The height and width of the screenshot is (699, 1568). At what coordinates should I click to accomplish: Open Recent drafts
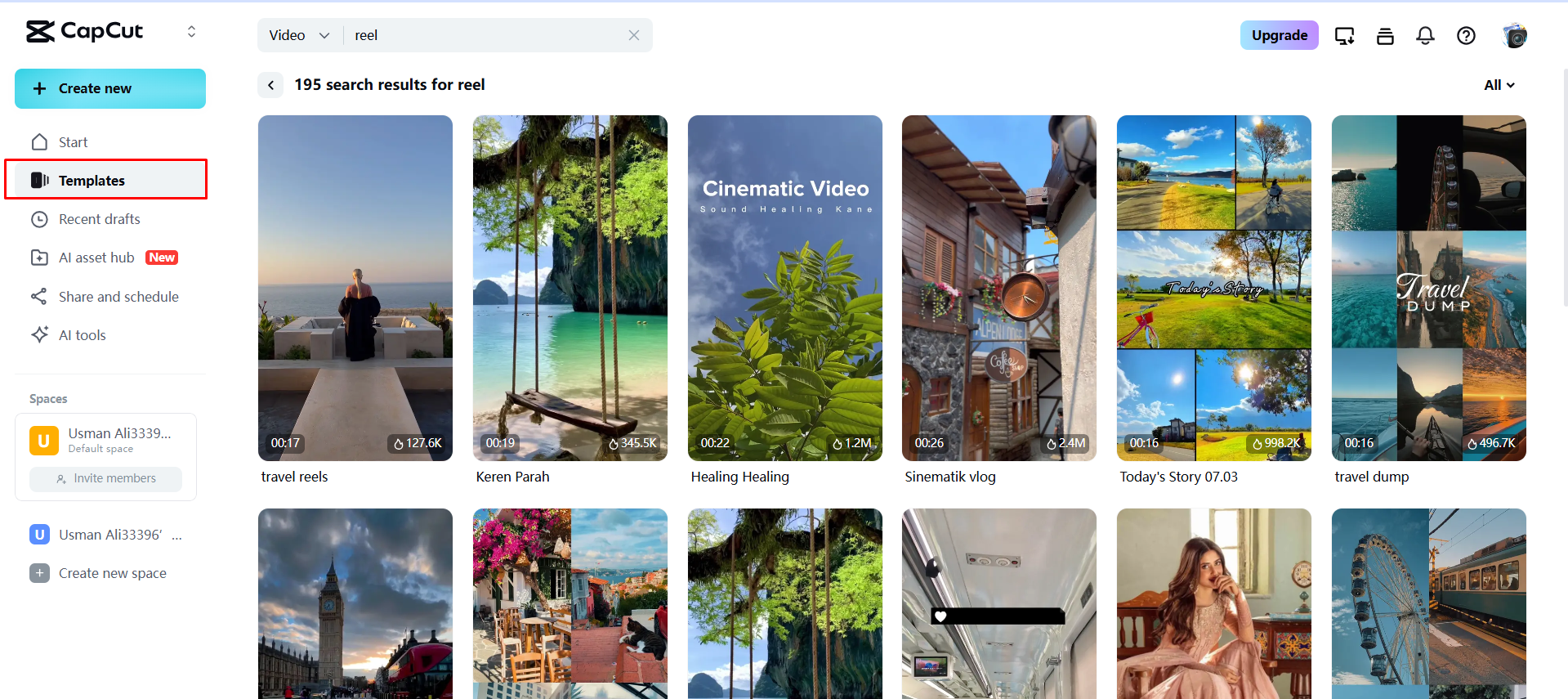point(99,219)
